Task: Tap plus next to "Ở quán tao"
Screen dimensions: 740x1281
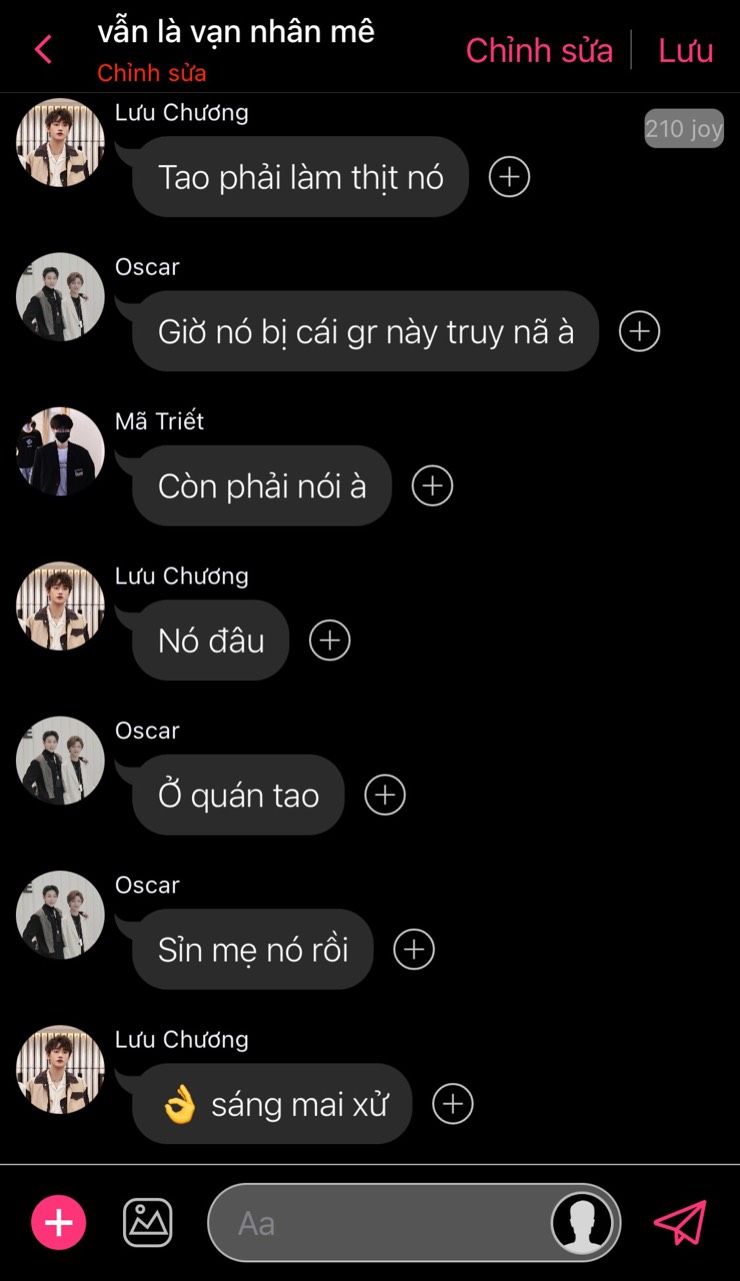Action: point(385,795)
